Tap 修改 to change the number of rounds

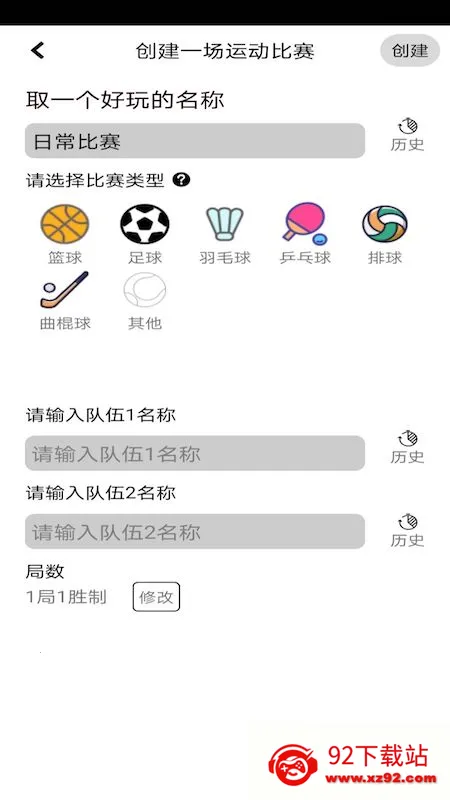point(156,596)
